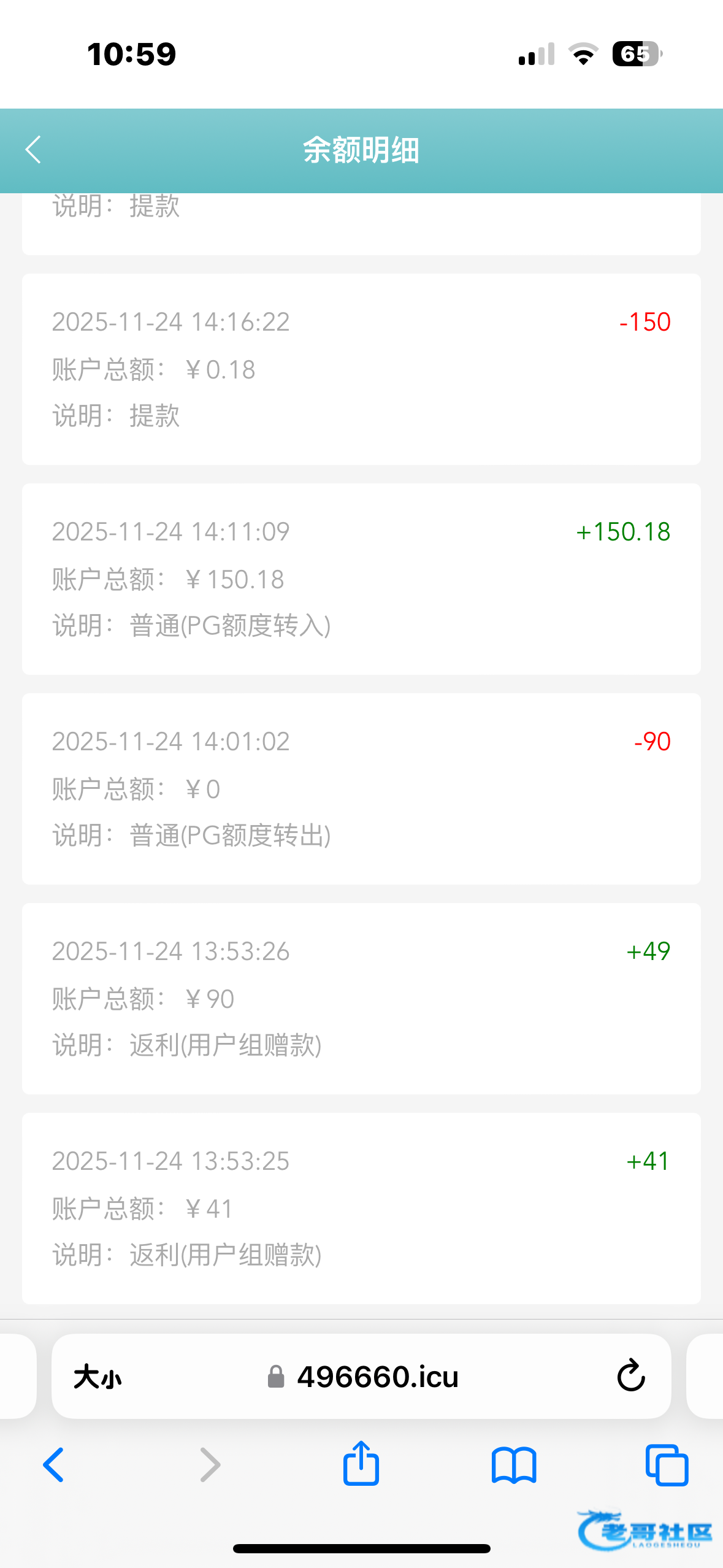Show all open Safari tabs
723x1568 pixels.
[667, 1465]
